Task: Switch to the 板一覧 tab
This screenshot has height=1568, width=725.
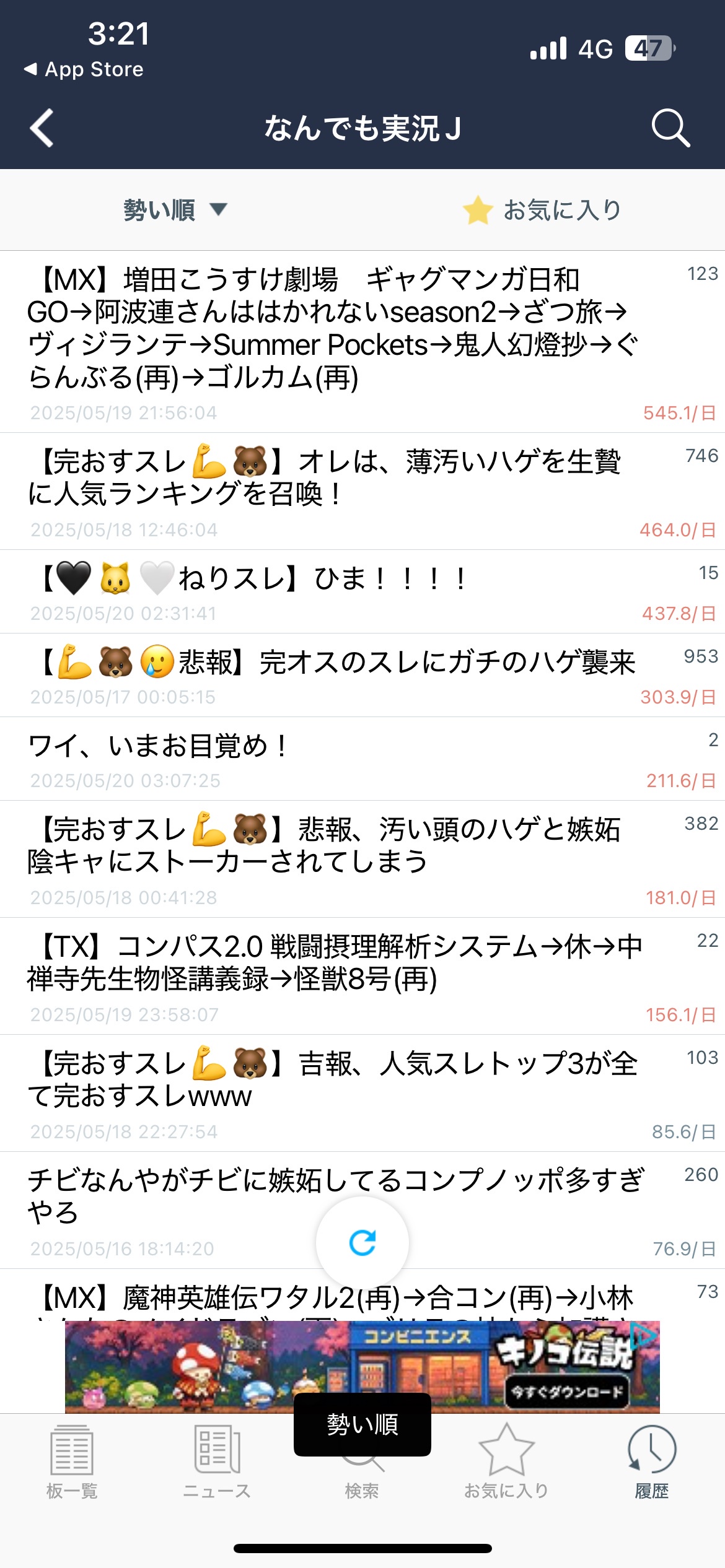Action: tap(72, 1463)
